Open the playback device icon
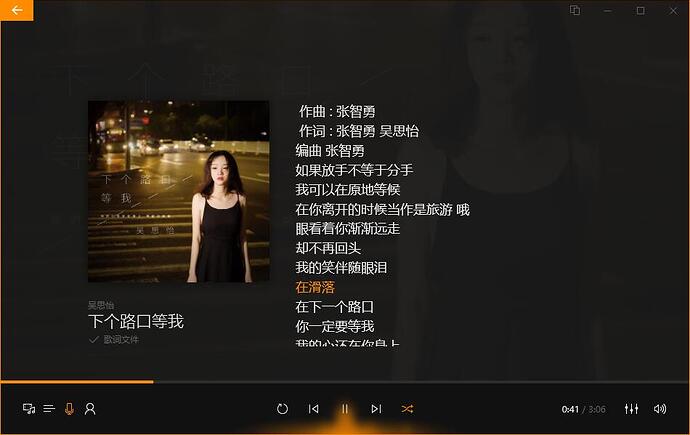This screenshot has width=690, height=435. pos(29,409)
